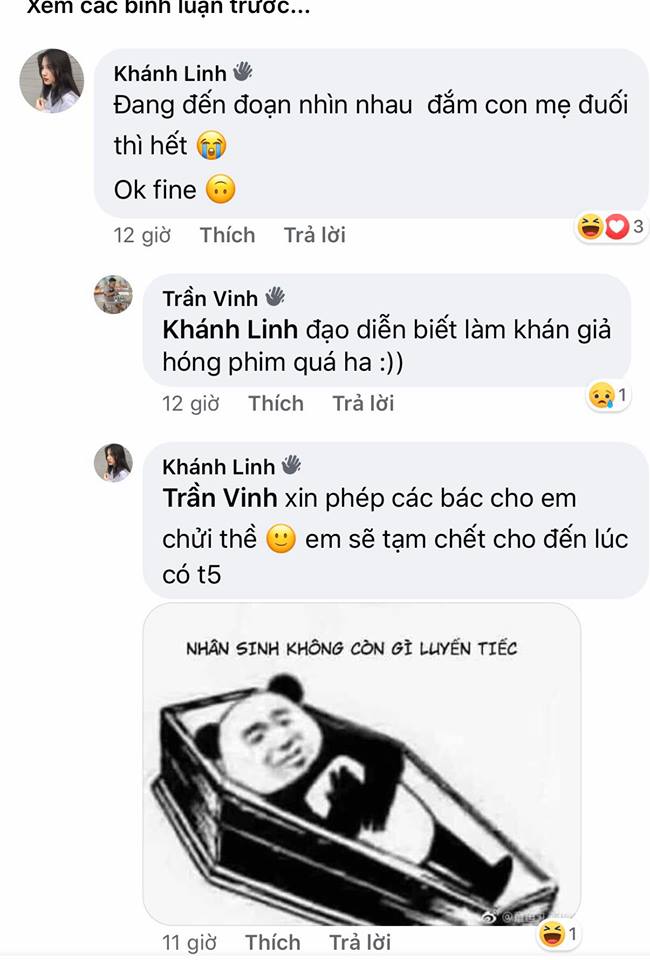
Task: Open the panda coffin meme image
Action: click(361, 765)
